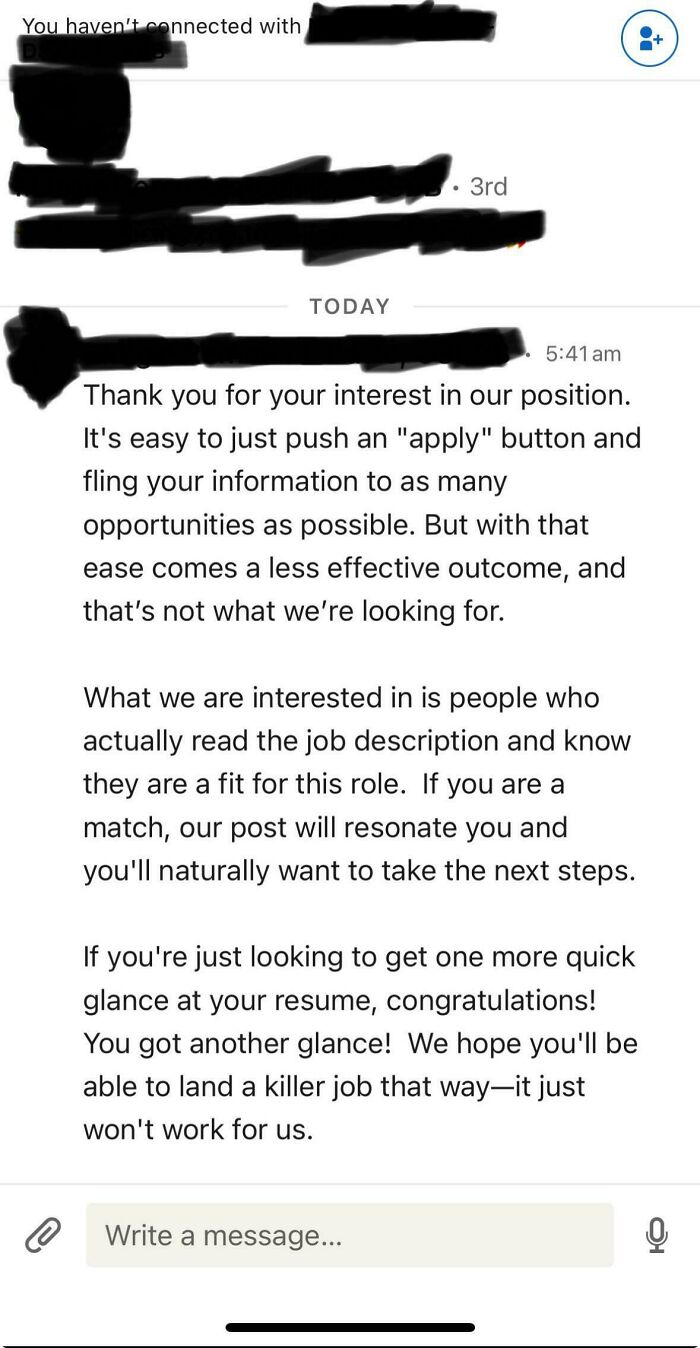This screenshot has width=700, height=1348.
Task: Tap the connect add-person icon
Action: click(x=650, y=39)
